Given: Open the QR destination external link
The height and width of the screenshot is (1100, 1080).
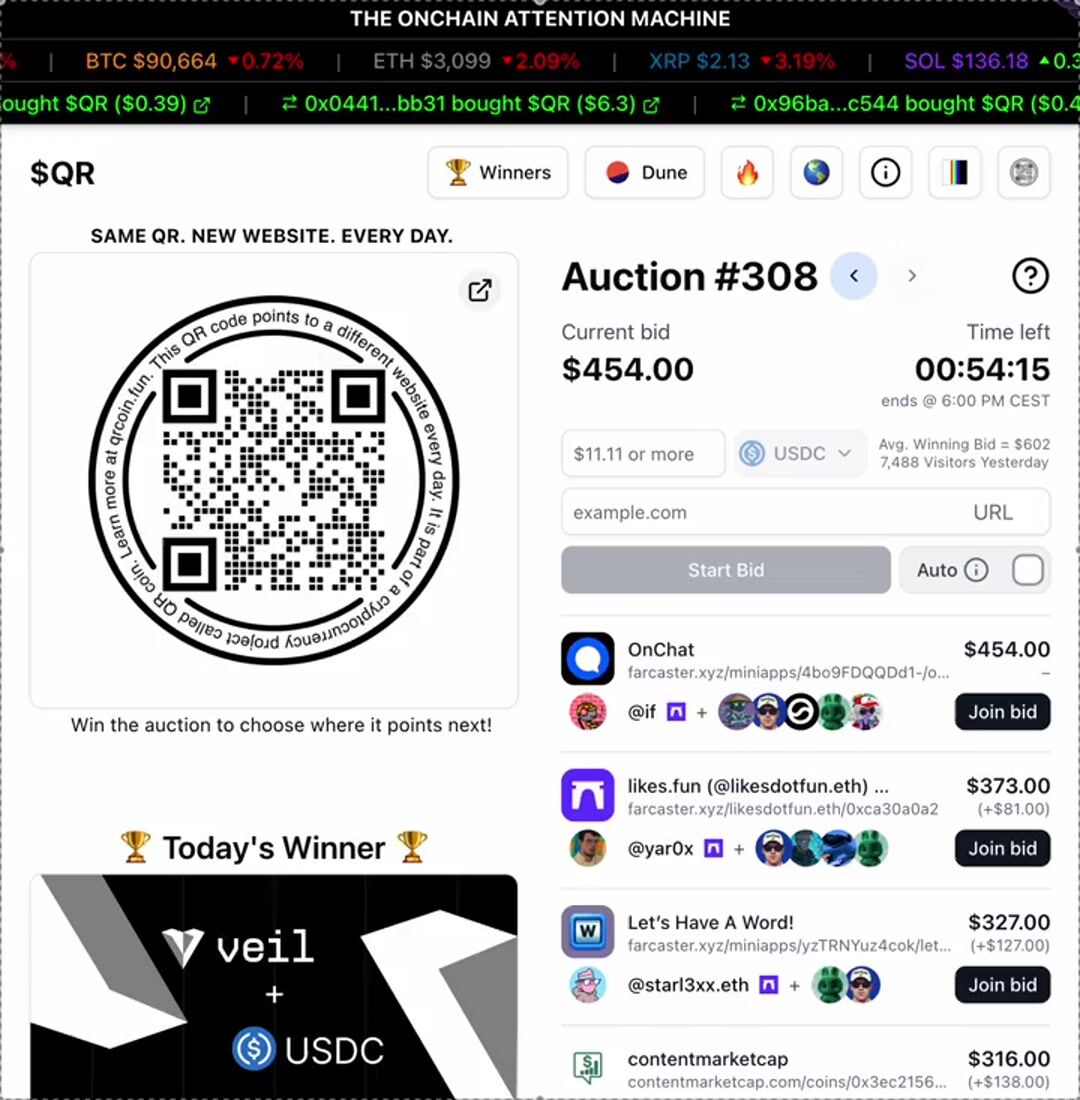Looking at the screenshot, I should pyautogui.click(x=480, y=290).
